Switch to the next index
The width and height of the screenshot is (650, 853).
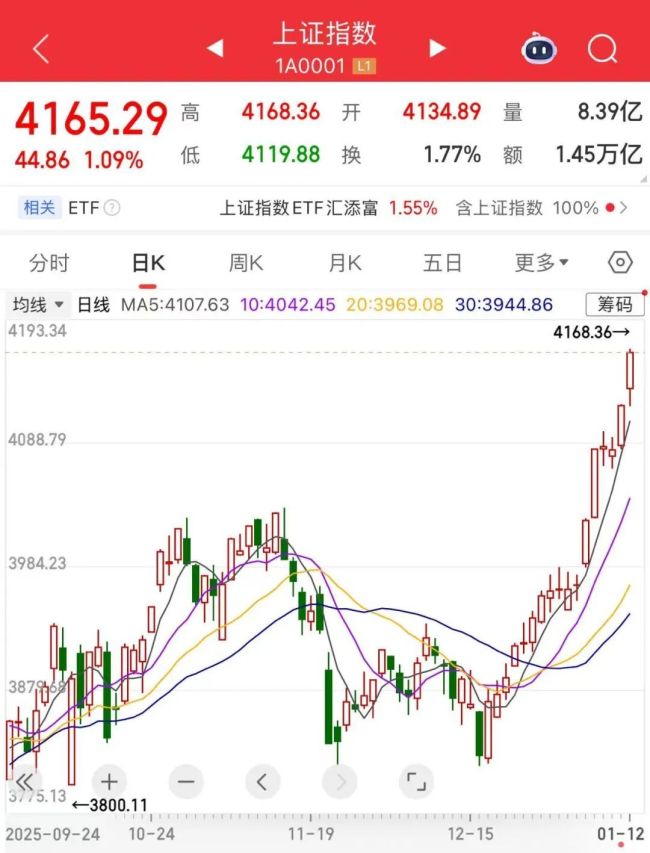[x=436, y=48]
